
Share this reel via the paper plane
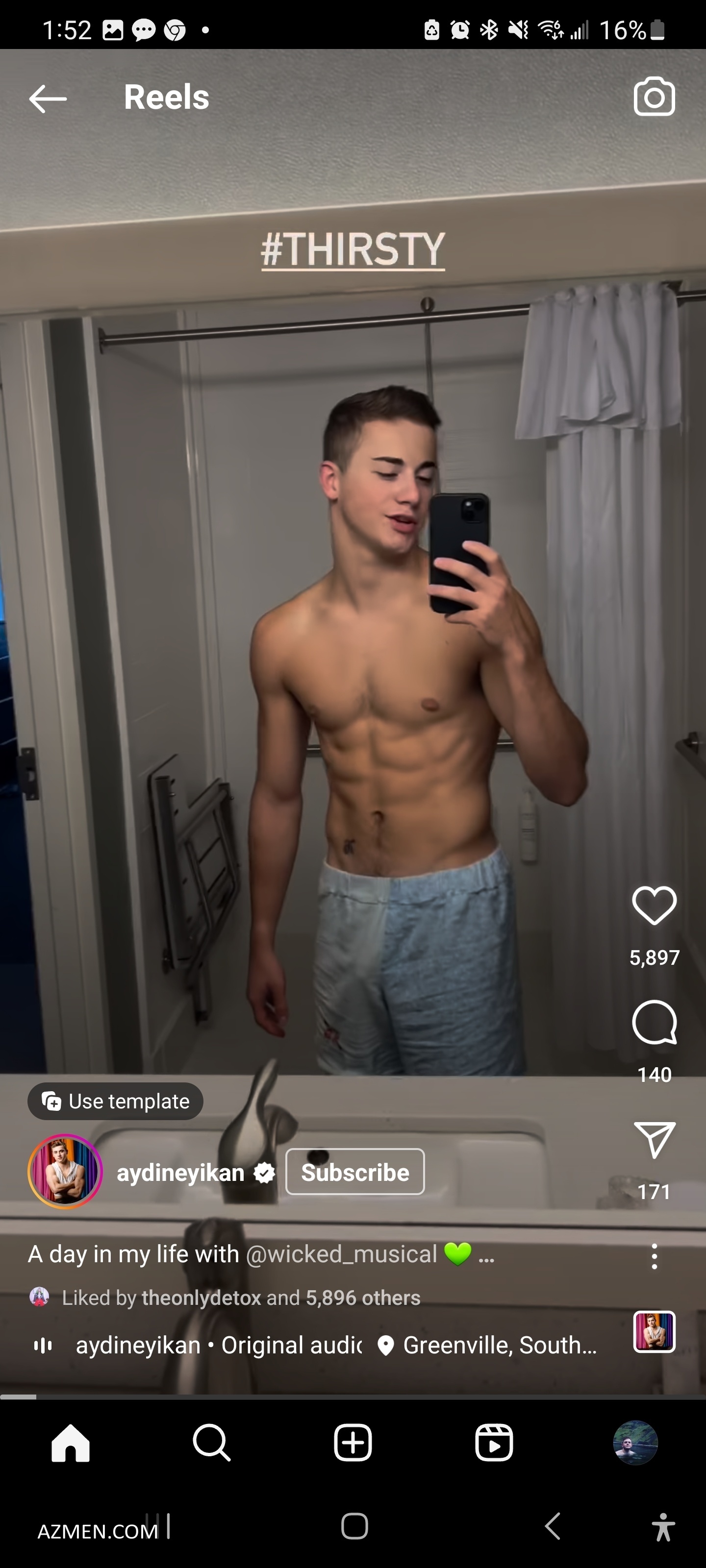654,1139
